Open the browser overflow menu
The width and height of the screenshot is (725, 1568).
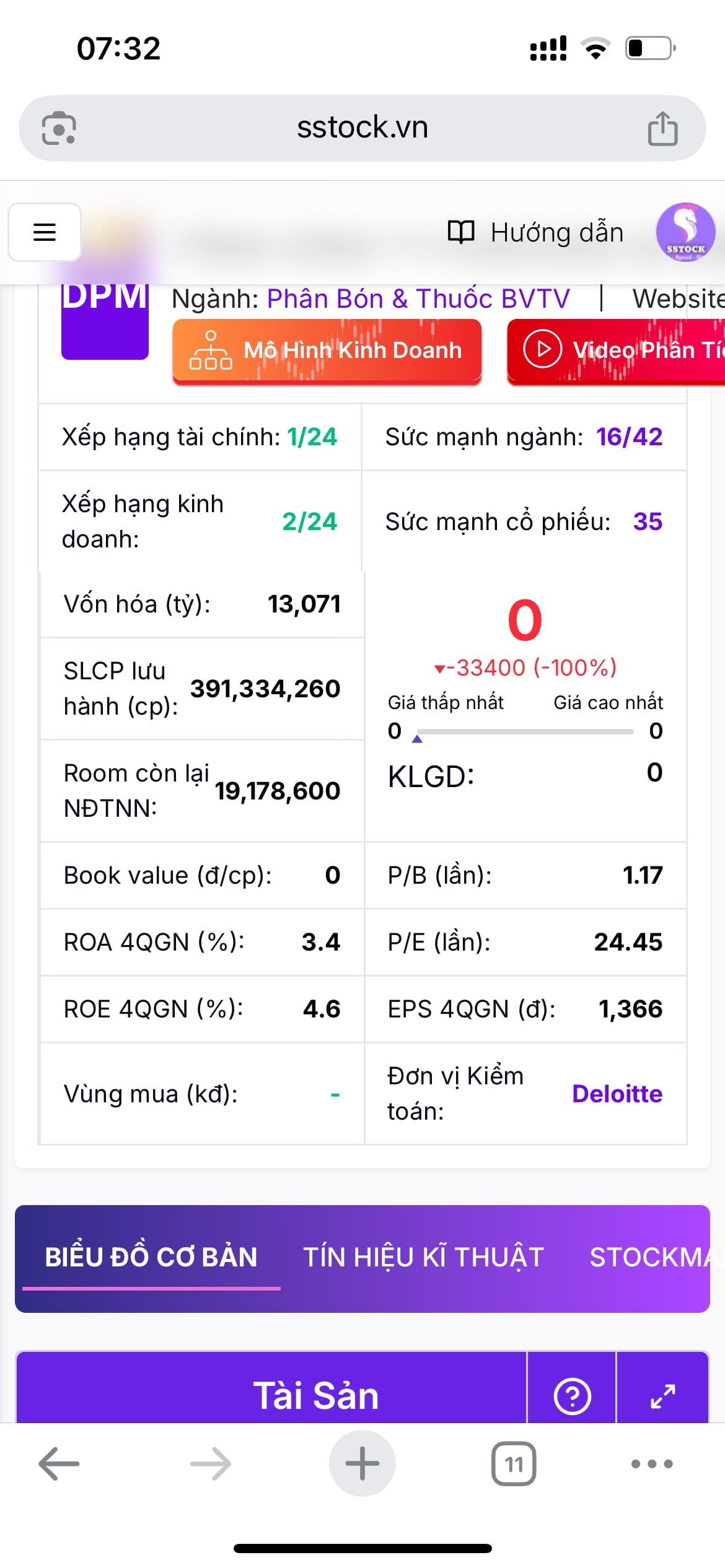click(x=651, y=1463)
